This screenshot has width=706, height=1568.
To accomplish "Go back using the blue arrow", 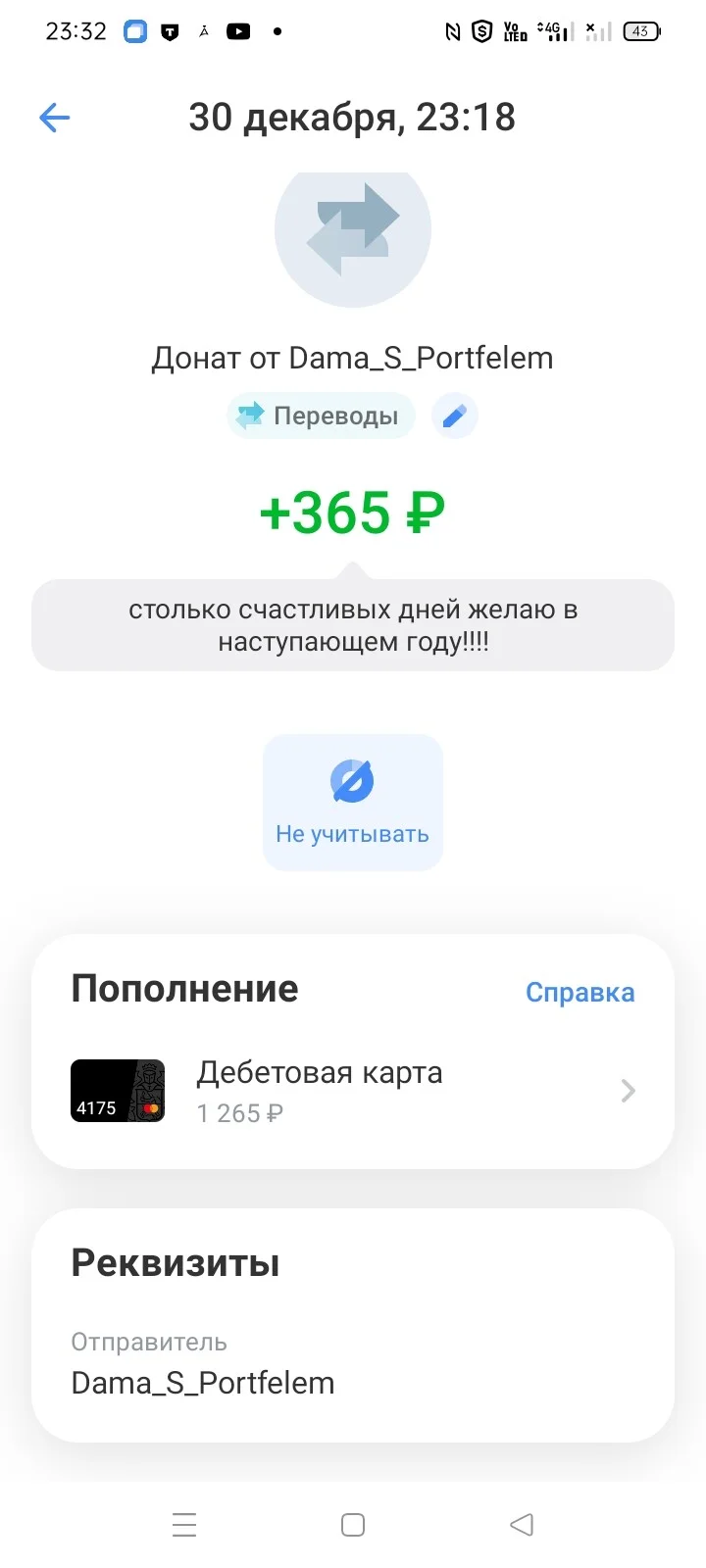I will pos(55,118).
